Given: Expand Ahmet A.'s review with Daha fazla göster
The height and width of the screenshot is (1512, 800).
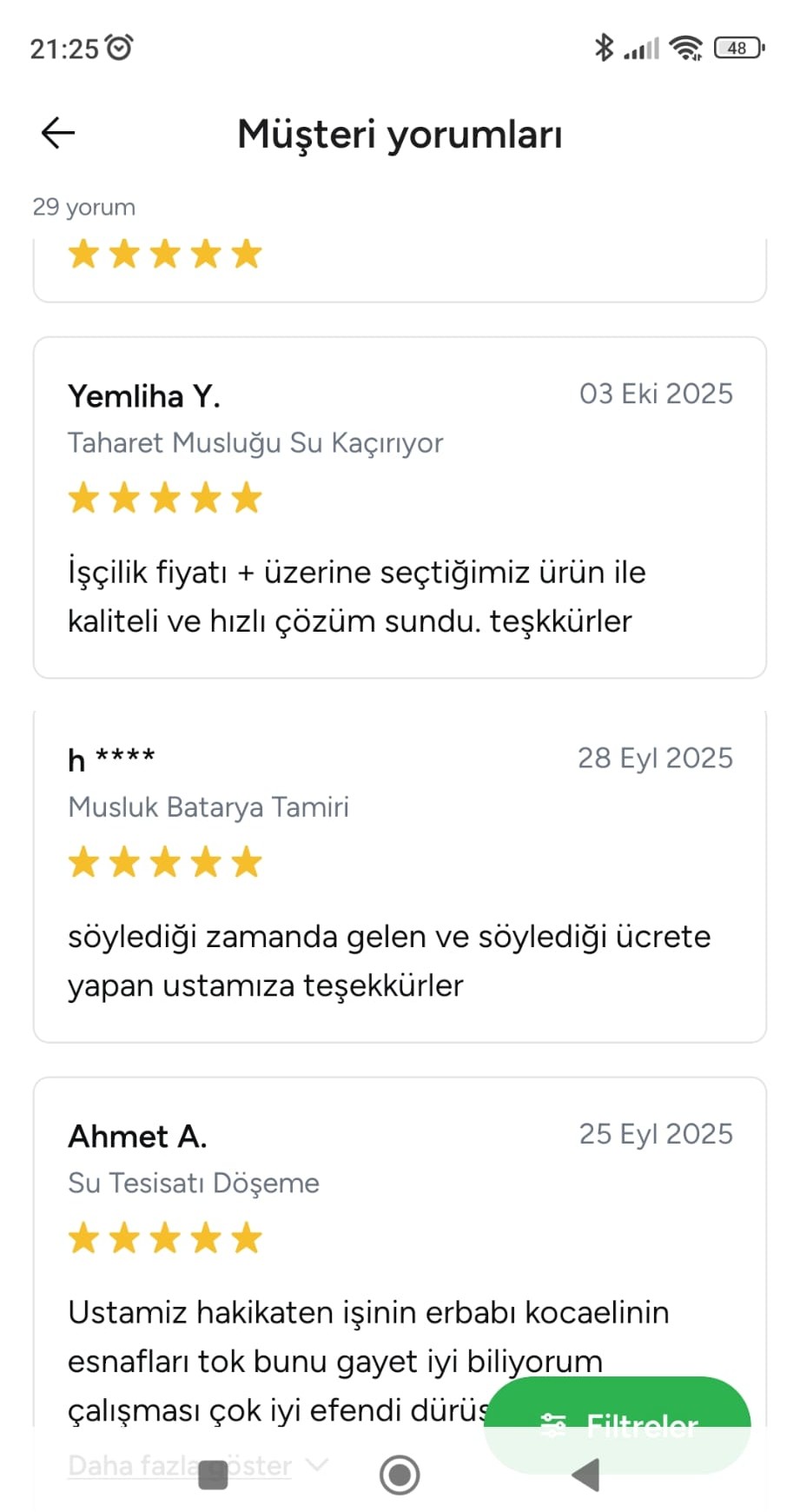Looking at the screenshot, I should point(198,1466).
